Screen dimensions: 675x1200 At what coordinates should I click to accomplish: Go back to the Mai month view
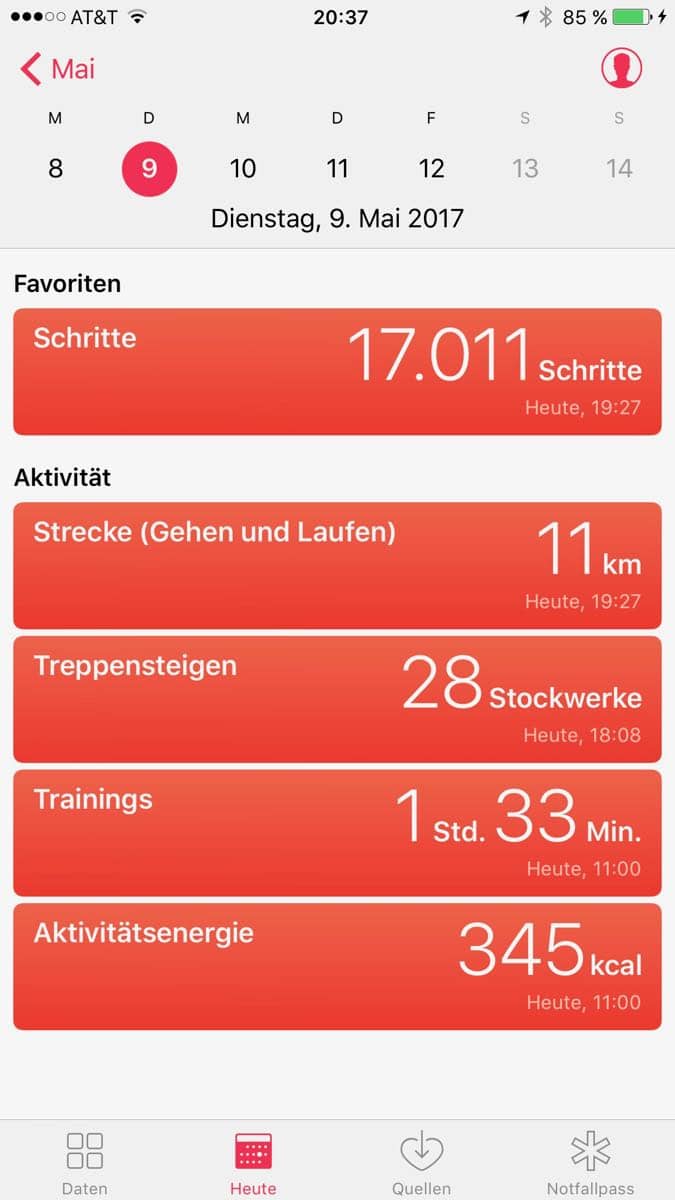58,69
